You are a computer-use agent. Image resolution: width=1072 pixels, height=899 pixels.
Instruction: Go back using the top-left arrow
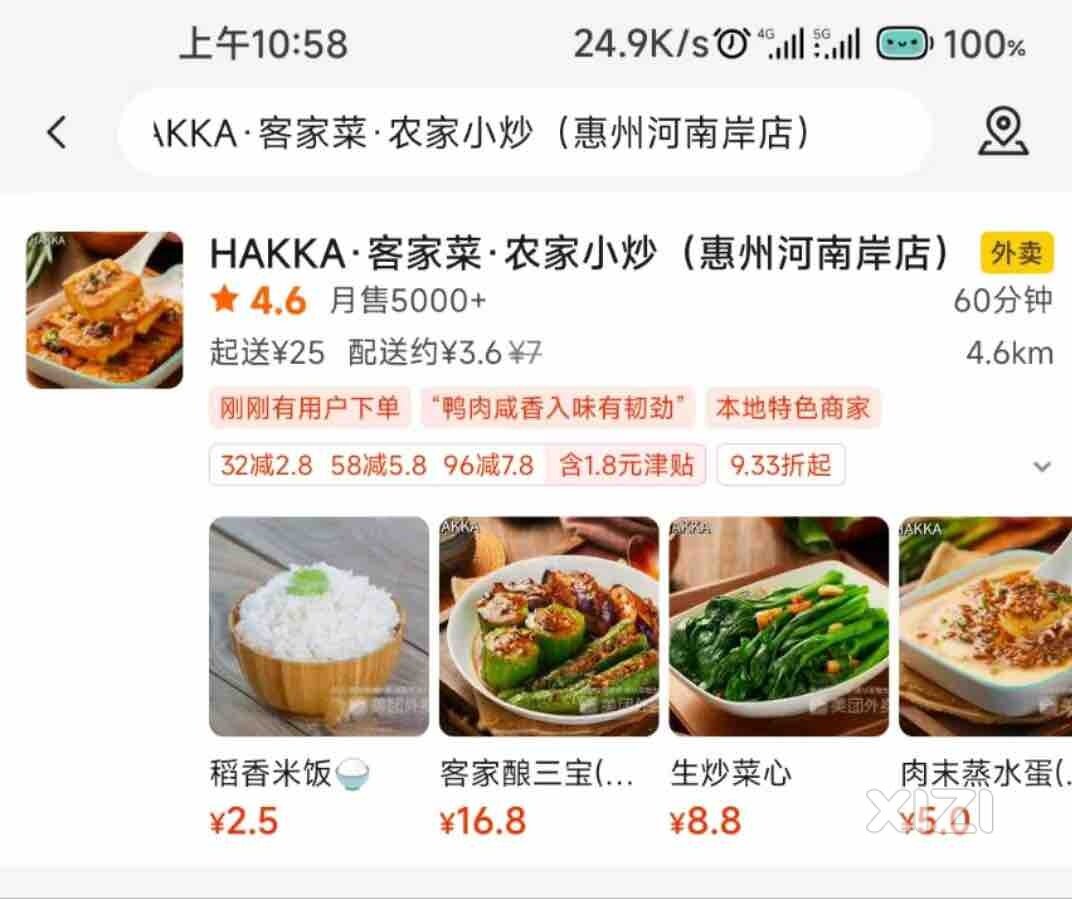(x=57, y=132)
